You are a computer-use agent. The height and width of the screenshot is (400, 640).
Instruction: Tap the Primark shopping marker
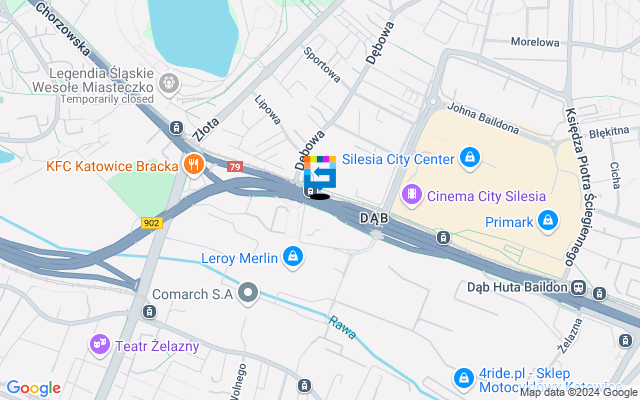547,221
